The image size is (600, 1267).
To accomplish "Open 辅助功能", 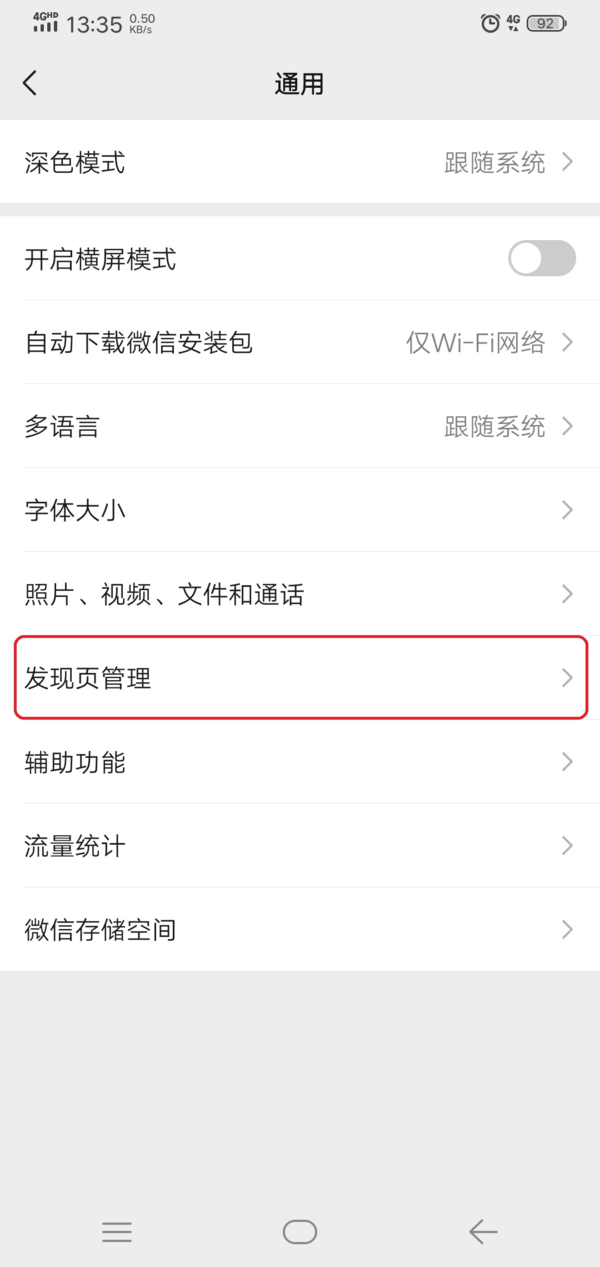I will point(300,763).
